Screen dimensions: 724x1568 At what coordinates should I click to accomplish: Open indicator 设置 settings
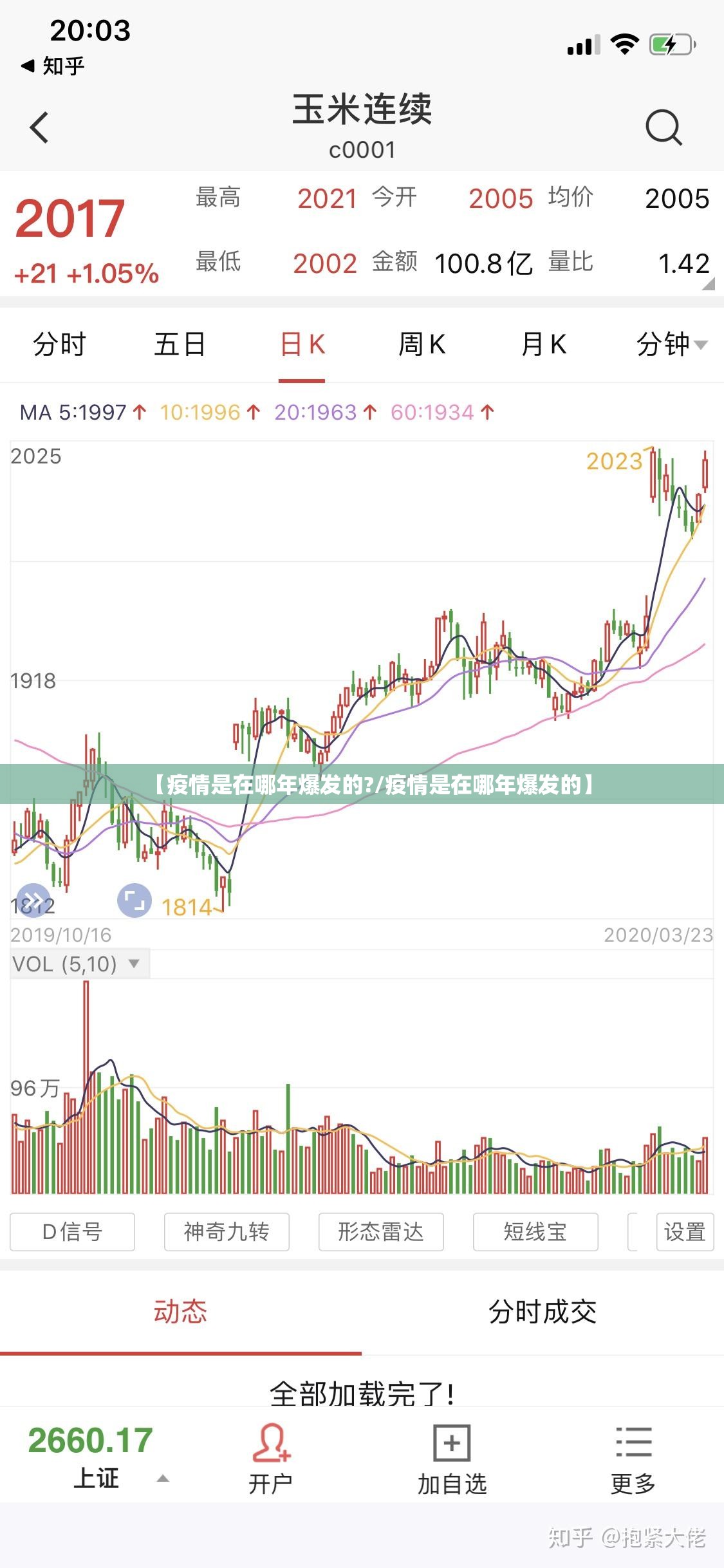point(685,1231)
